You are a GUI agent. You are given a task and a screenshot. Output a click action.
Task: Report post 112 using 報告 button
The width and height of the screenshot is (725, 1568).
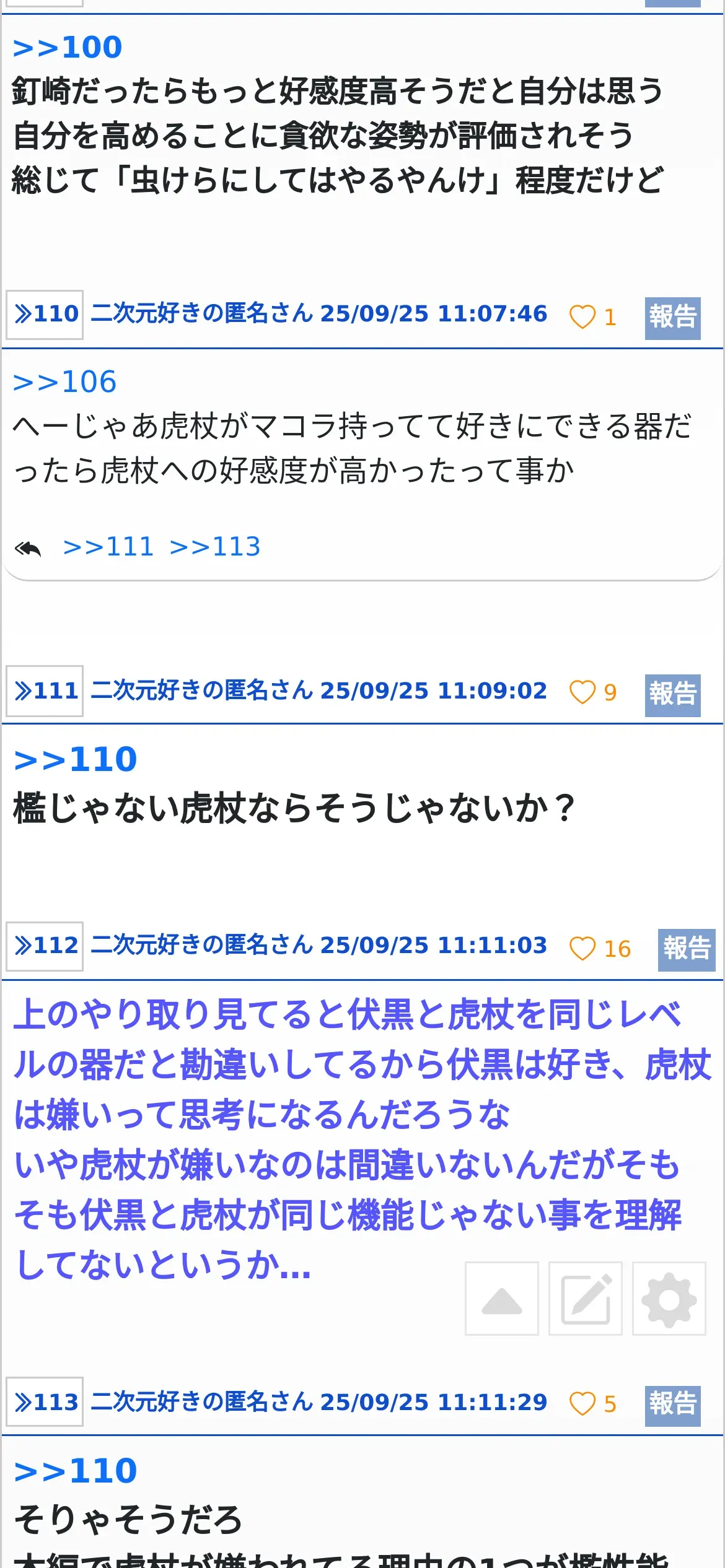tap(687, 949)
